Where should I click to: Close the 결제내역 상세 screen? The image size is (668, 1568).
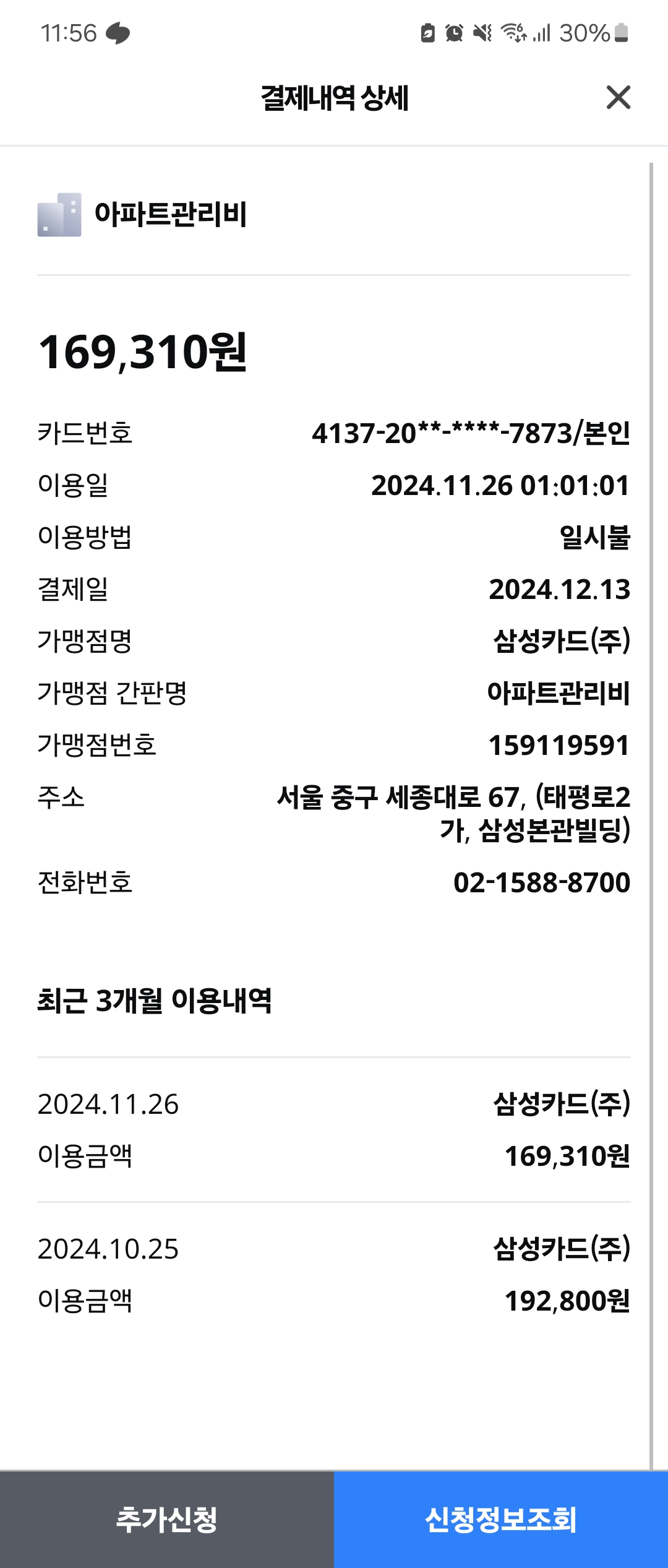point(618,98)
